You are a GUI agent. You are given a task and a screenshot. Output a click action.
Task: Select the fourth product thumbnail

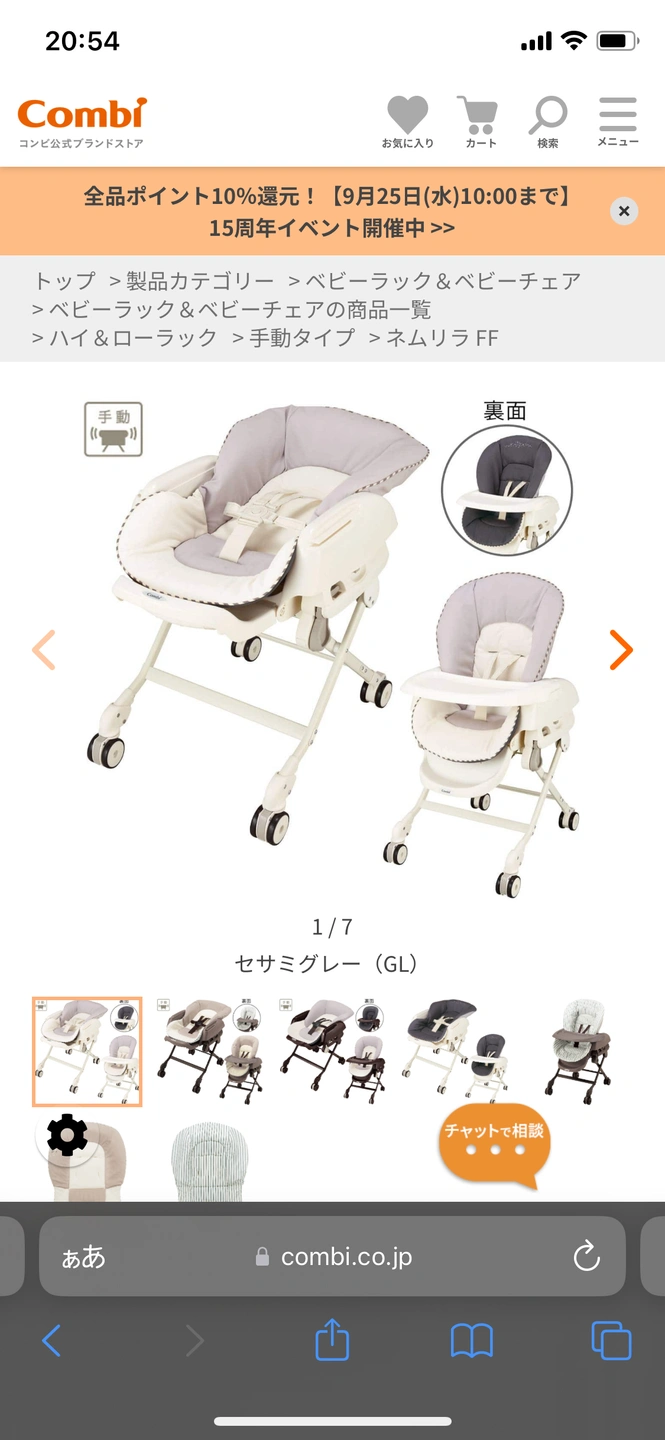[x=456, y=1050]
